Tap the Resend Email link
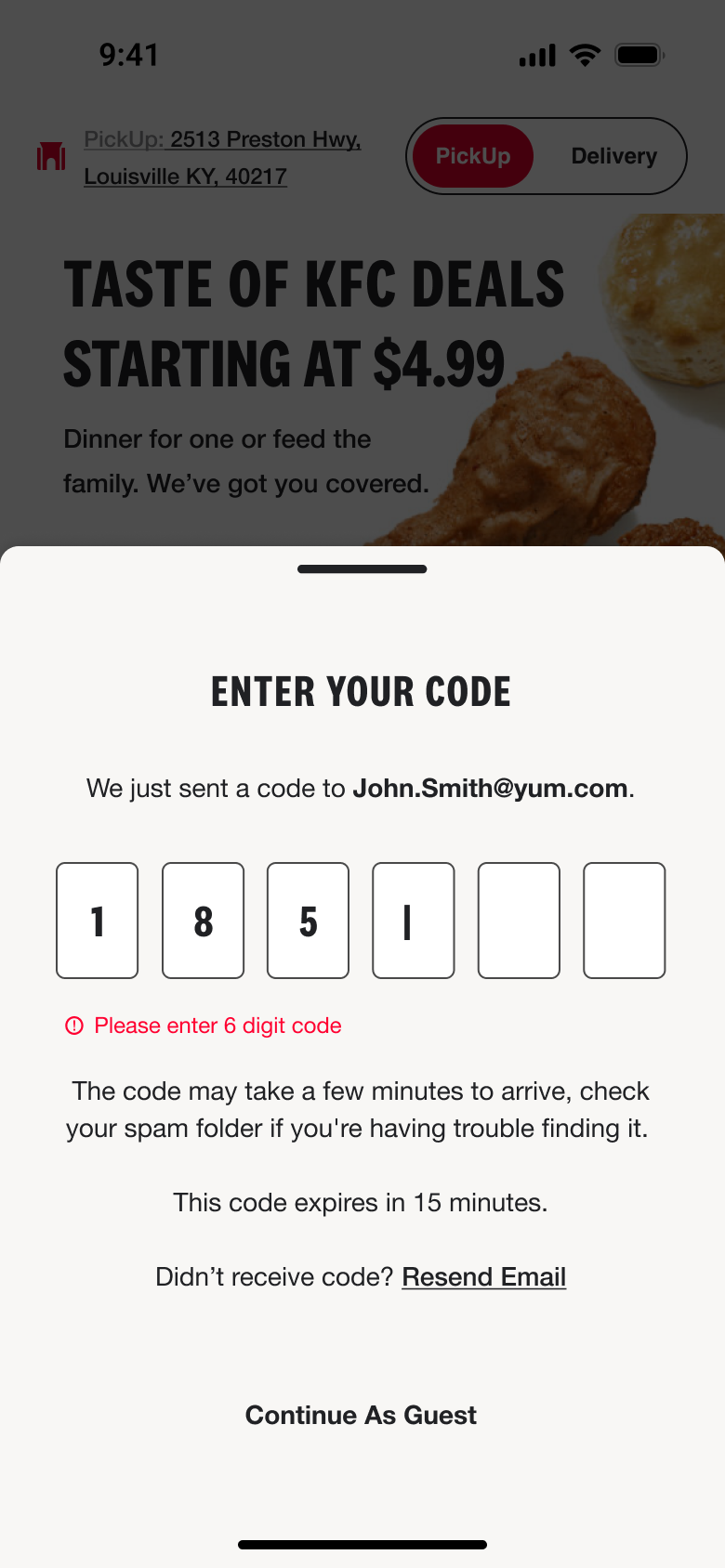725x1568 pixels. (x=483, y=1276)
